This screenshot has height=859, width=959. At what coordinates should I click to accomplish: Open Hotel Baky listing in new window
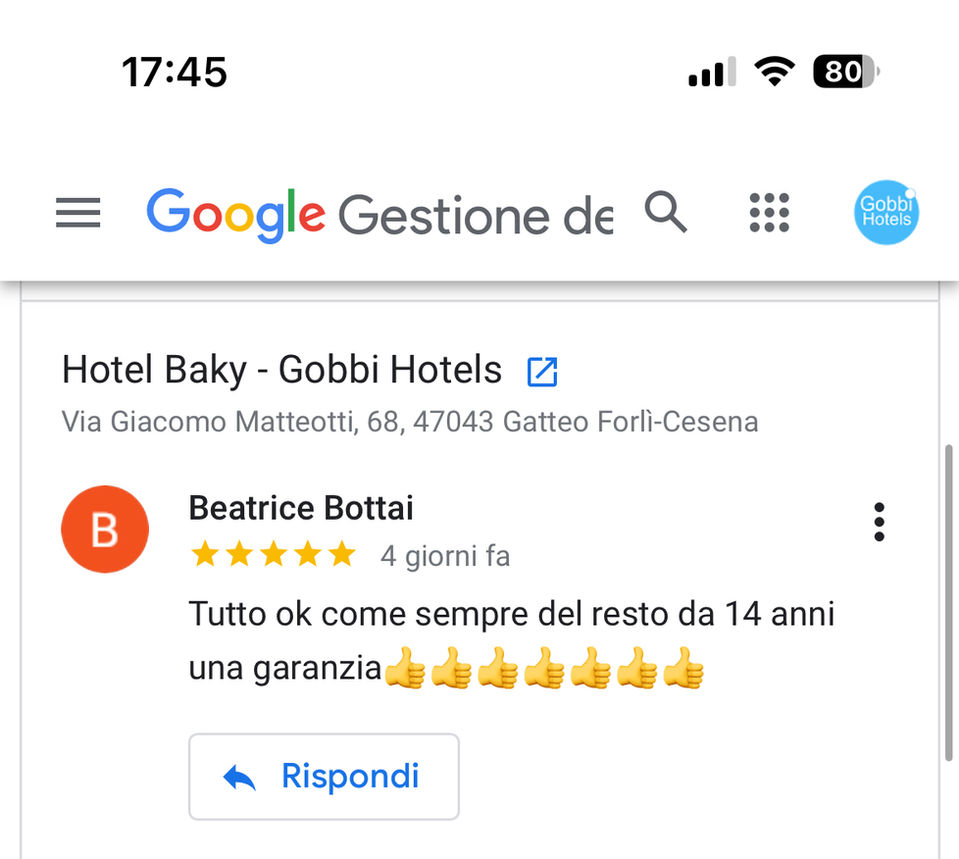542,372
